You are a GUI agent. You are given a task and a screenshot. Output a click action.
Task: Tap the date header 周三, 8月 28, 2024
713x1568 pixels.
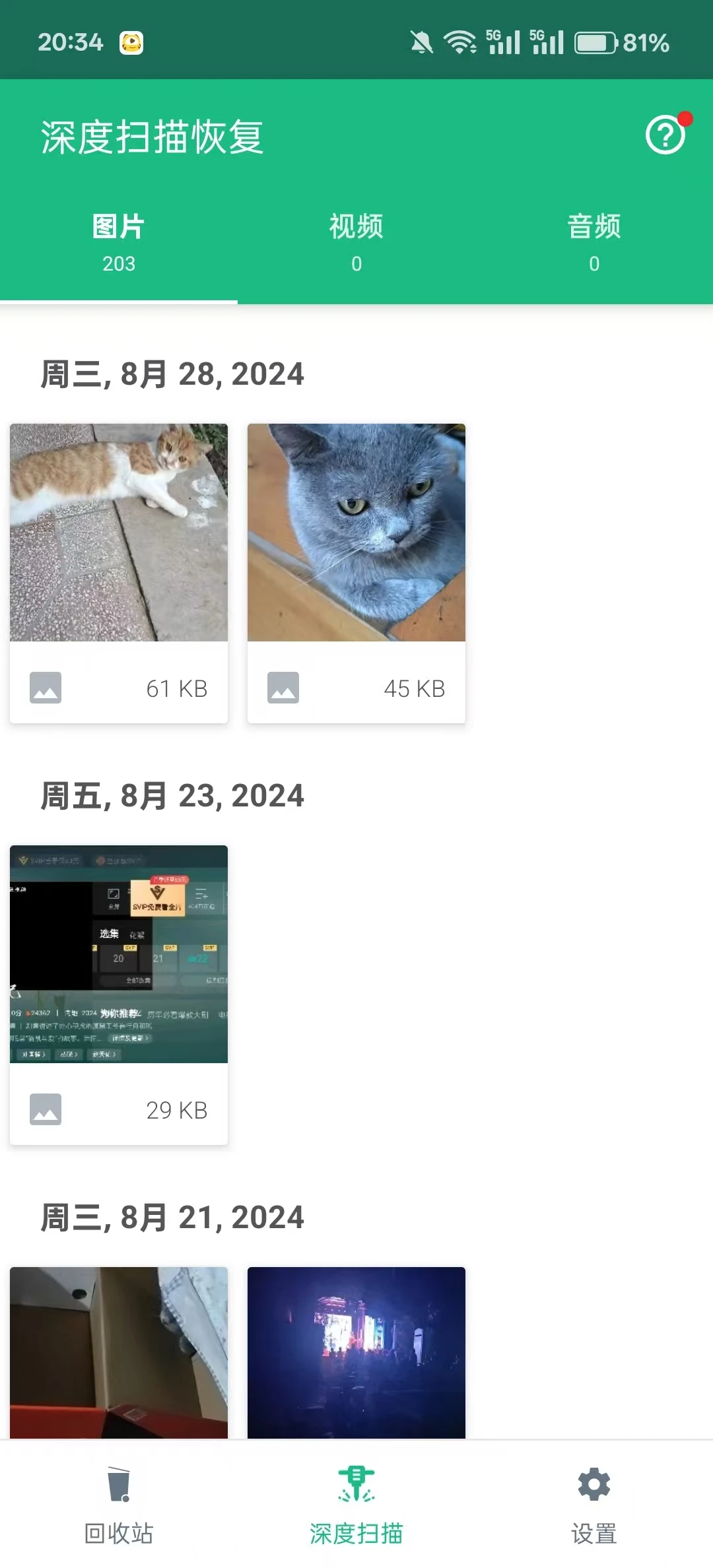coord(172,374)
